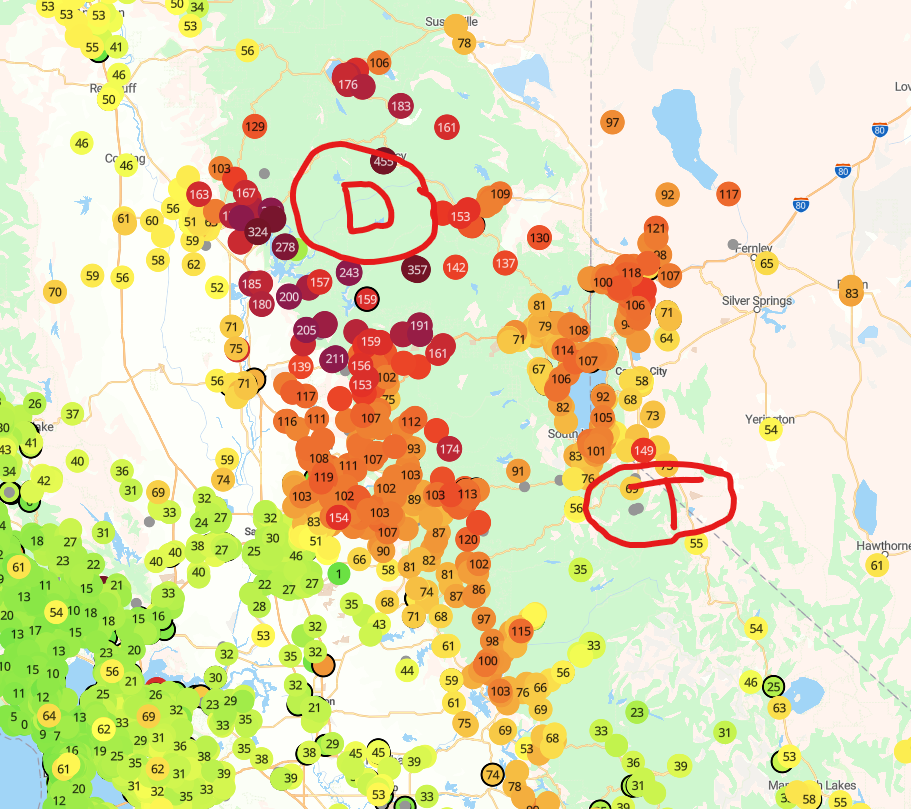This screenshot has width=911, height=809.
Task: Select the yellow 65 marker near Fernley
Action: point(767,264)
